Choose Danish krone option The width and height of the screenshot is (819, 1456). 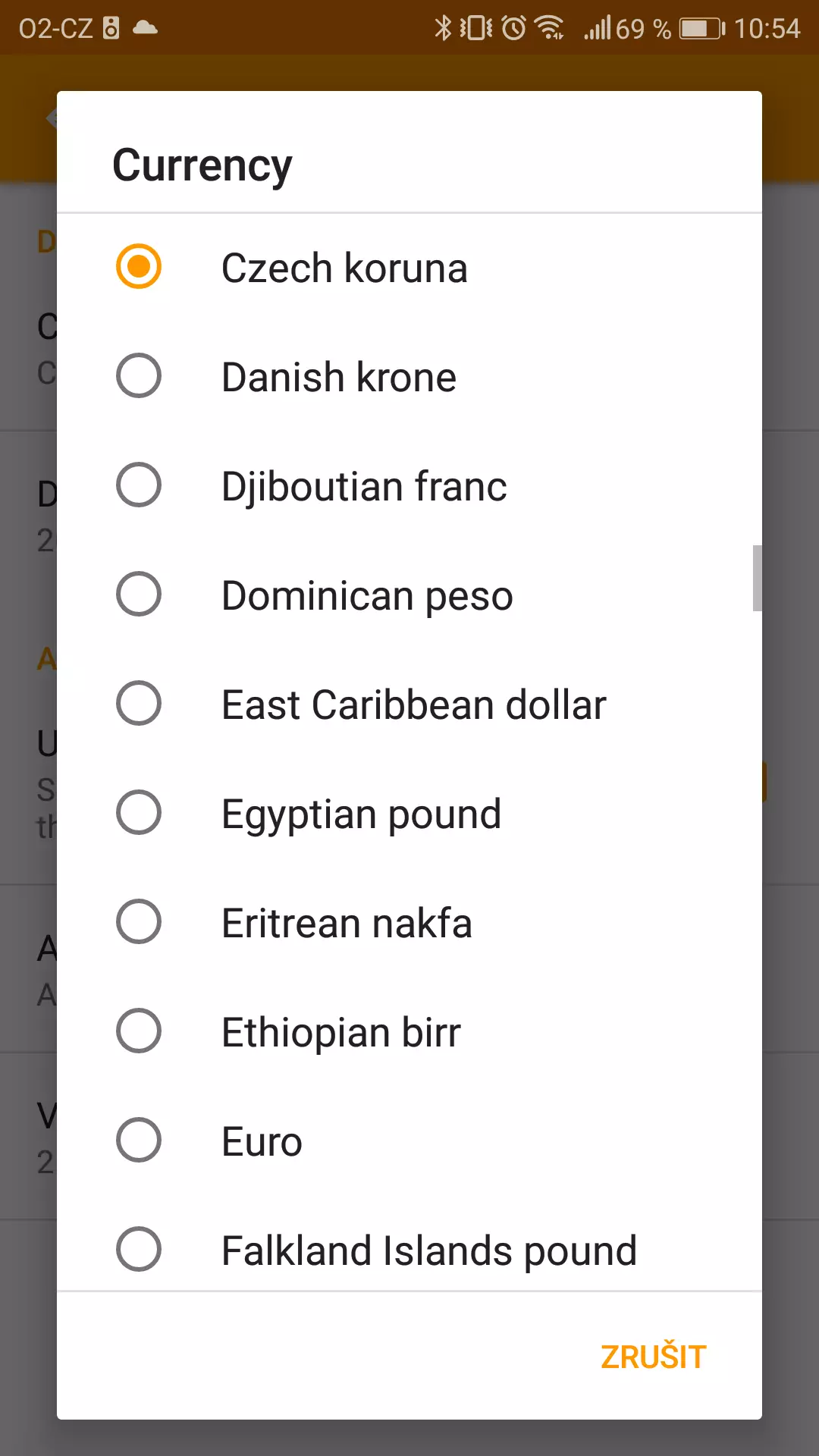click(409, 377)
